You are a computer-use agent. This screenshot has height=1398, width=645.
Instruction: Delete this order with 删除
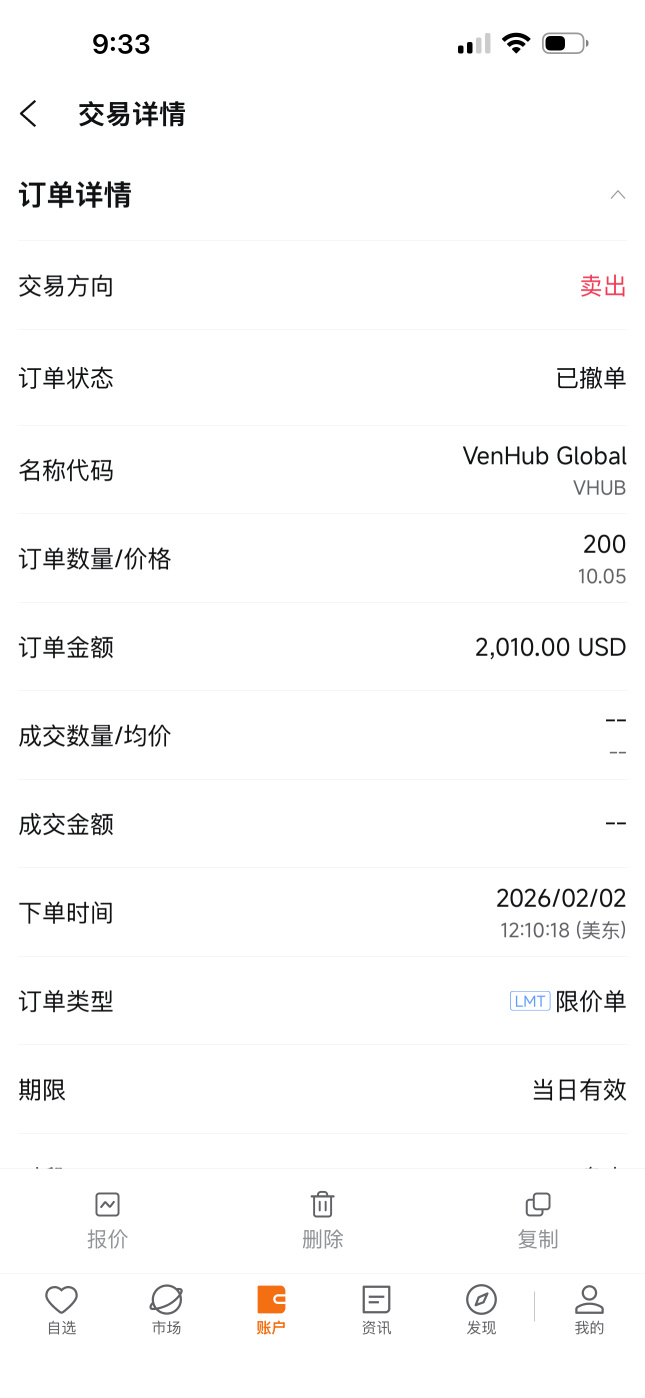(x=322, y=1221)
